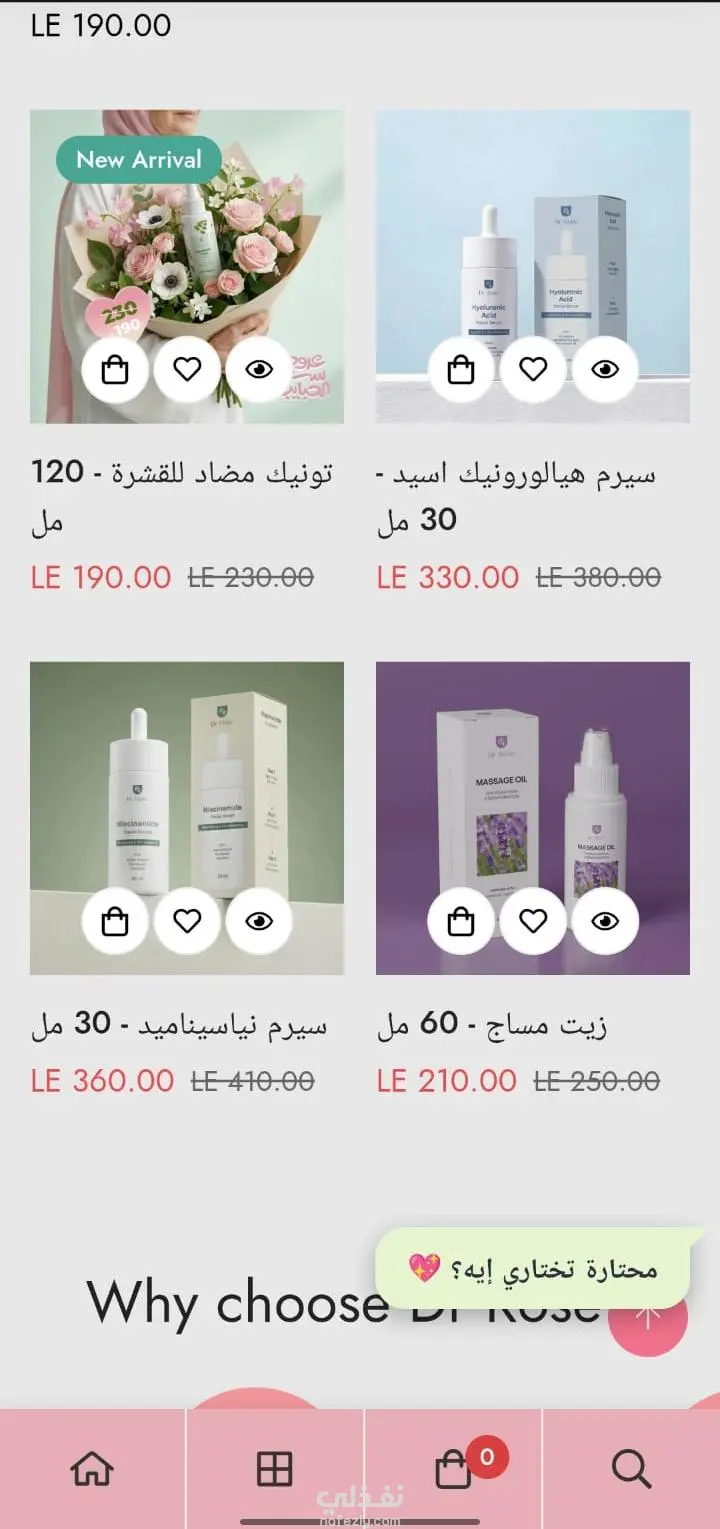Open the Massage Oil product page
Image resolution: width=720 pixels, height=1529 pixels.
[x=492, y=1025]
